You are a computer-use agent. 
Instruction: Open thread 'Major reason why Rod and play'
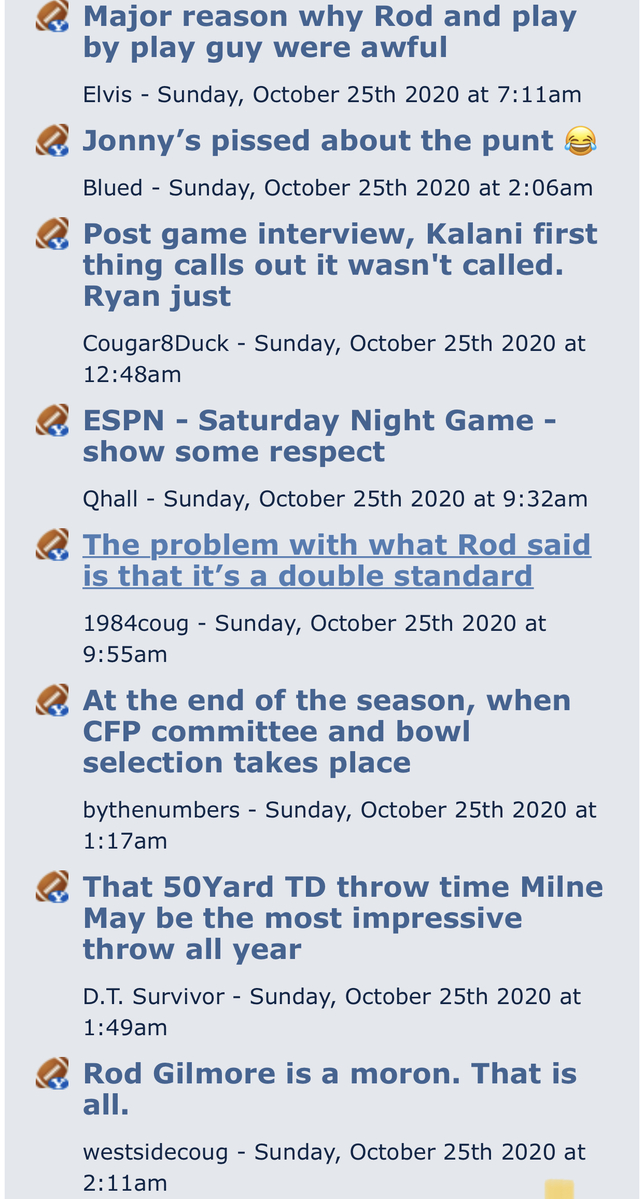pyautogui.click(x=330, y=31)
